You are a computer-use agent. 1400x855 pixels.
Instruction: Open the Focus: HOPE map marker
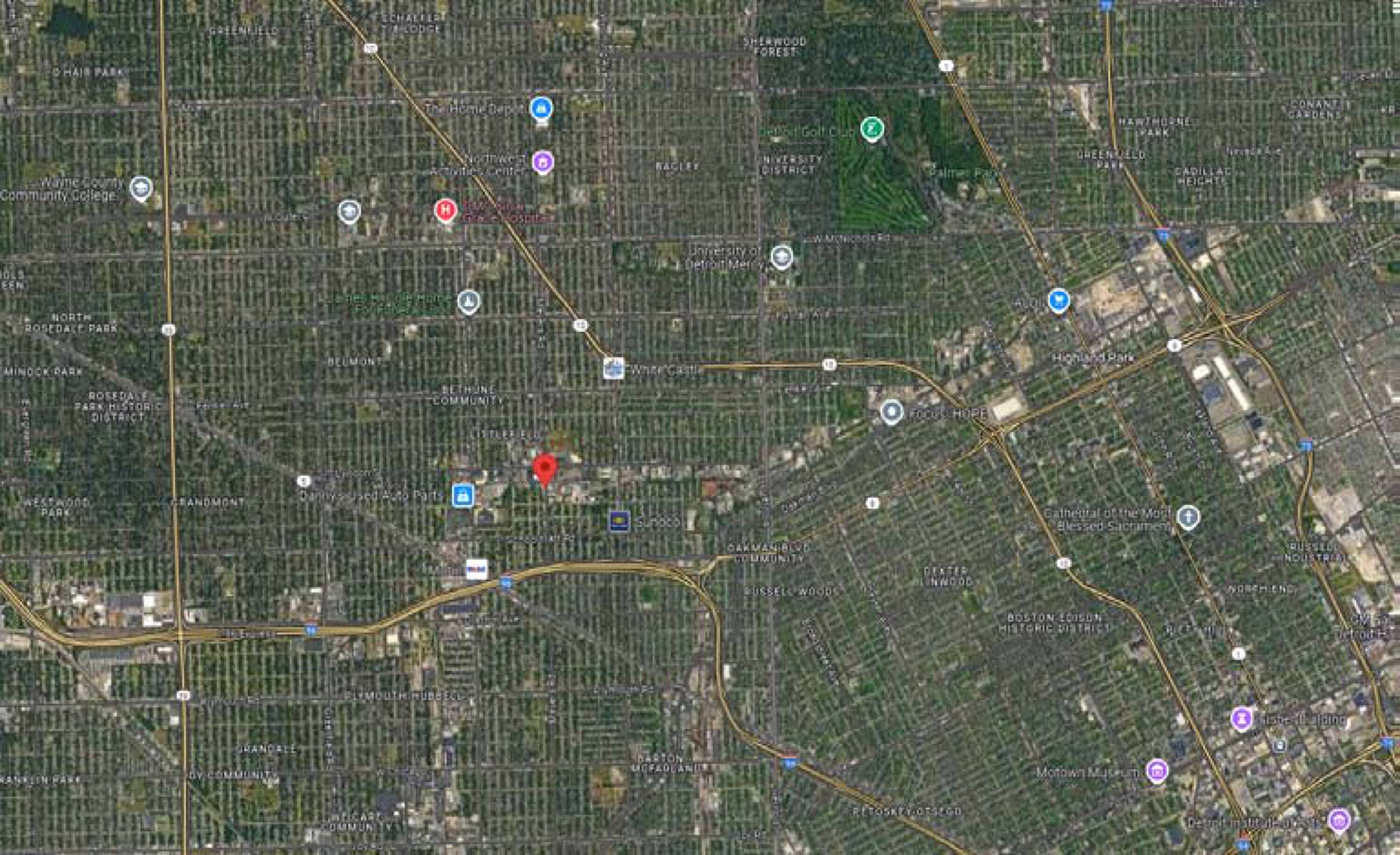coord(891,412)
